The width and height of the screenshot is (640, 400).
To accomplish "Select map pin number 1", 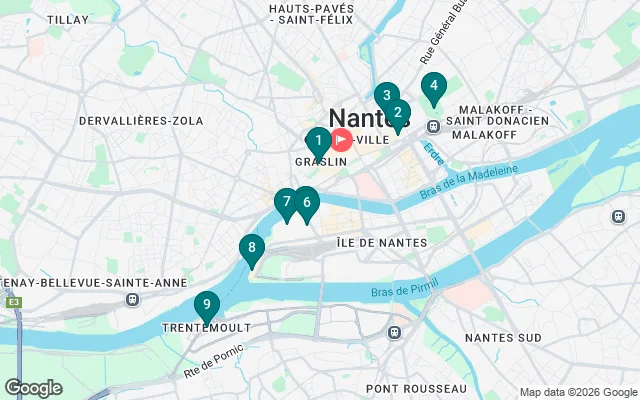I will (x=318, y=141).
